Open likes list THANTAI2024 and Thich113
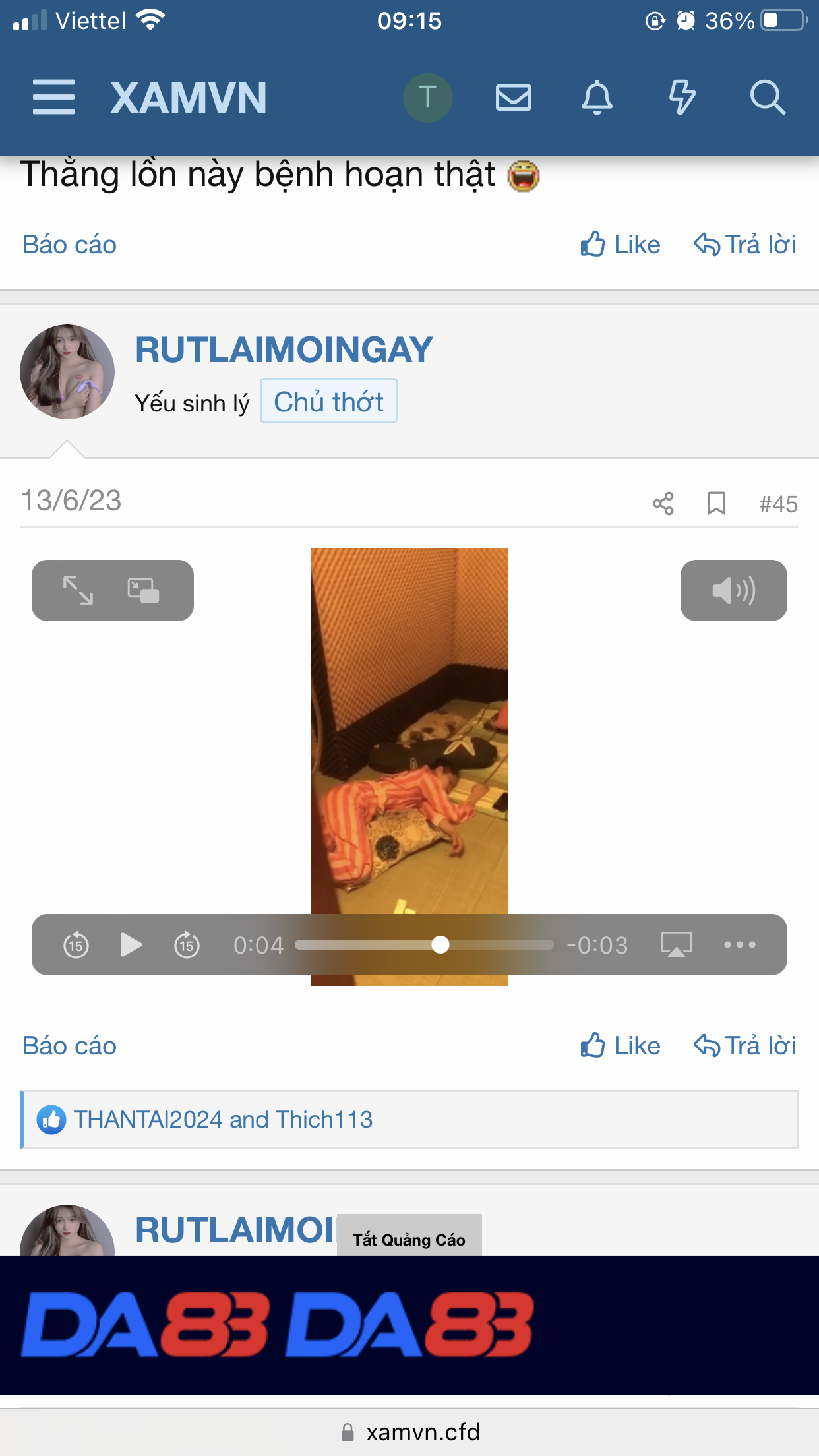Image resolution: width=819 pixels, height=1456 pixels. pos(223,1120)
